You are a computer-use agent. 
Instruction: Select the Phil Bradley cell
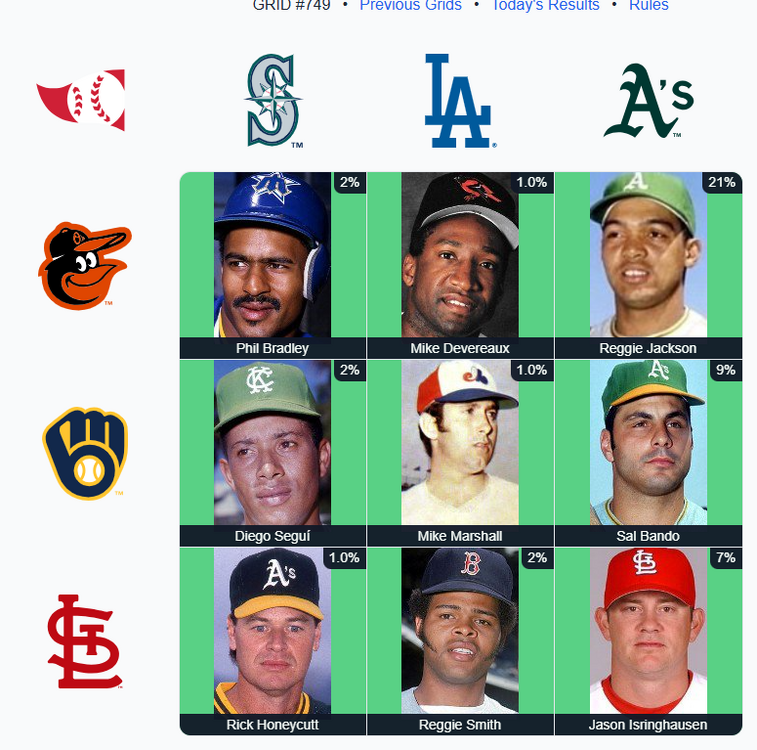tap(272, 264)
